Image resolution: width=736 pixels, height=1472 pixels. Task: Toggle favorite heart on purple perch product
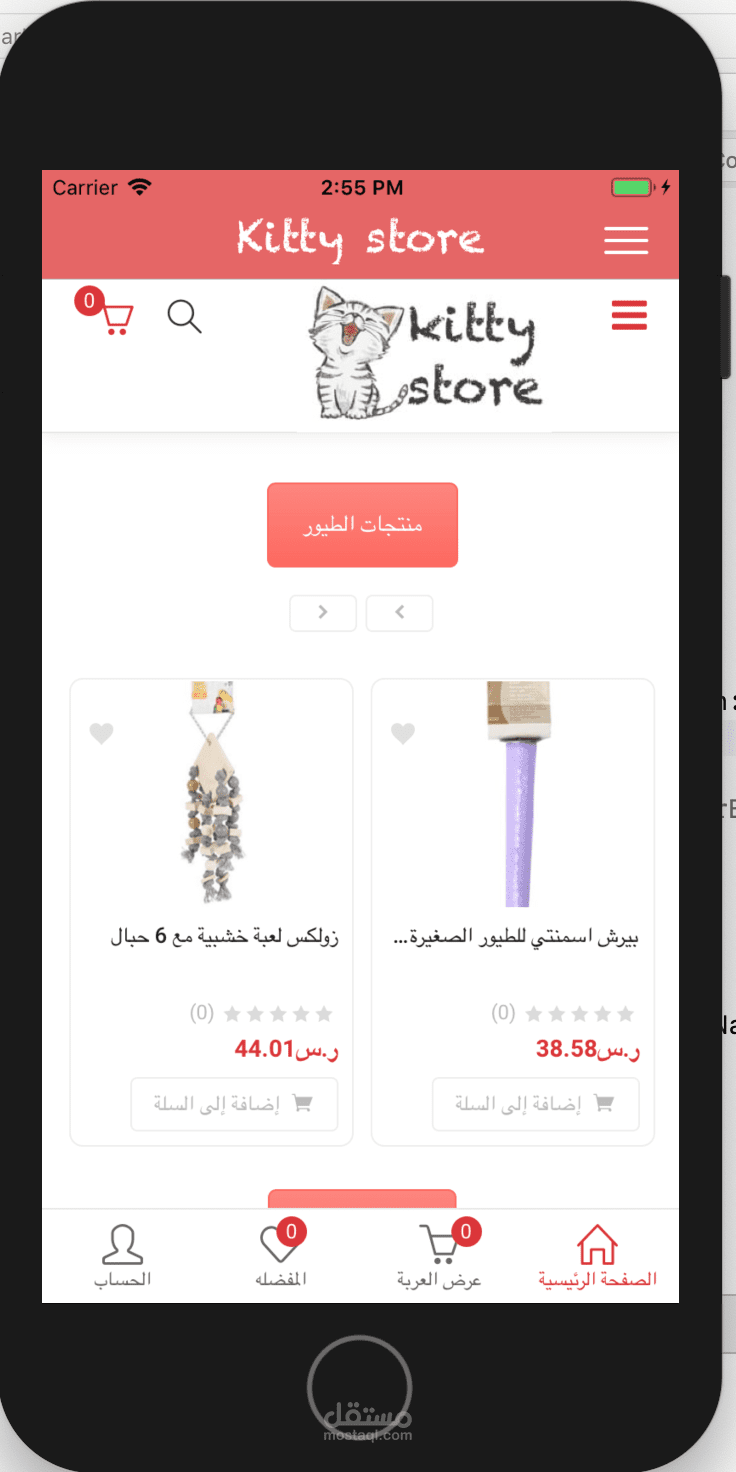[402, 733]
